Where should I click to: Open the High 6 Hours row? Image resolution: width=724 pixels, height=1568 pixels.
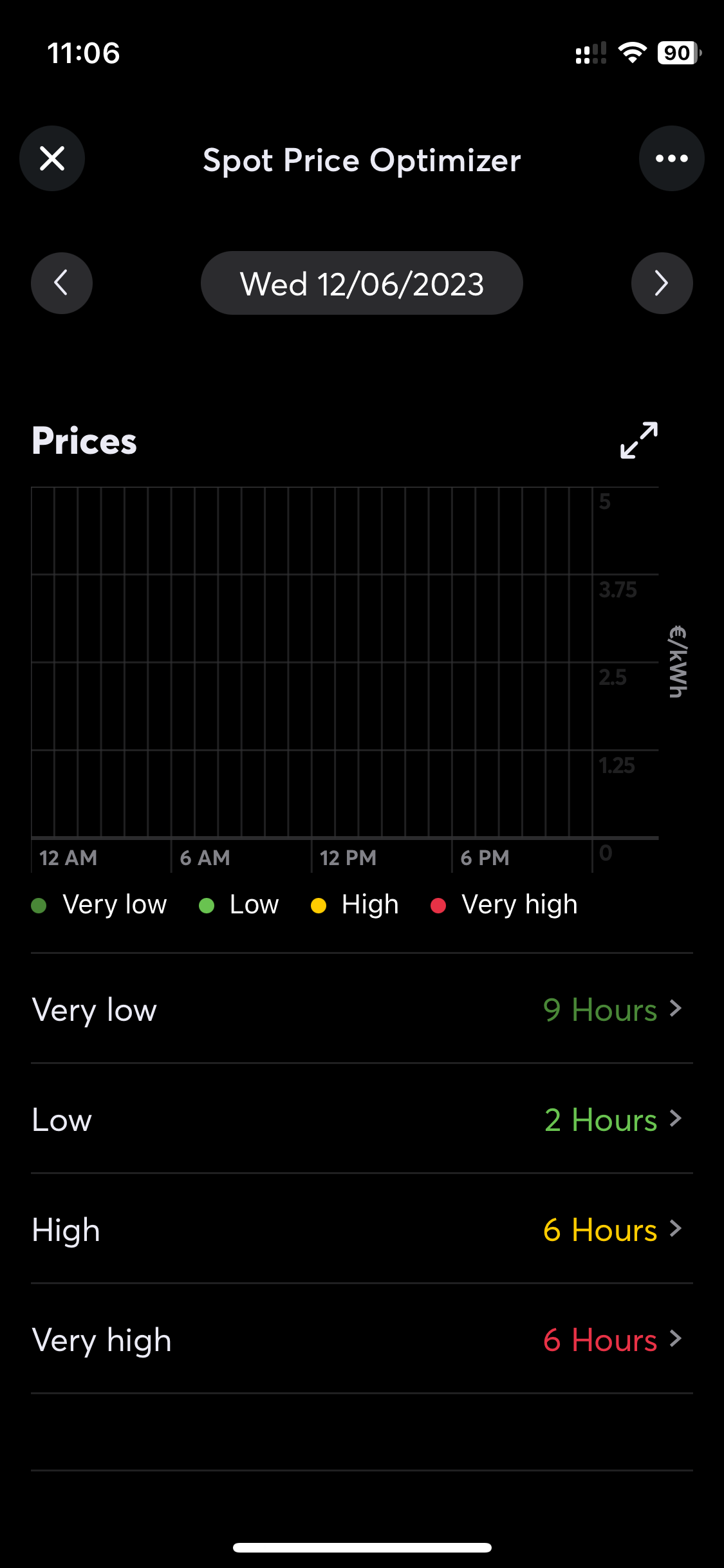click(362, 1229)
